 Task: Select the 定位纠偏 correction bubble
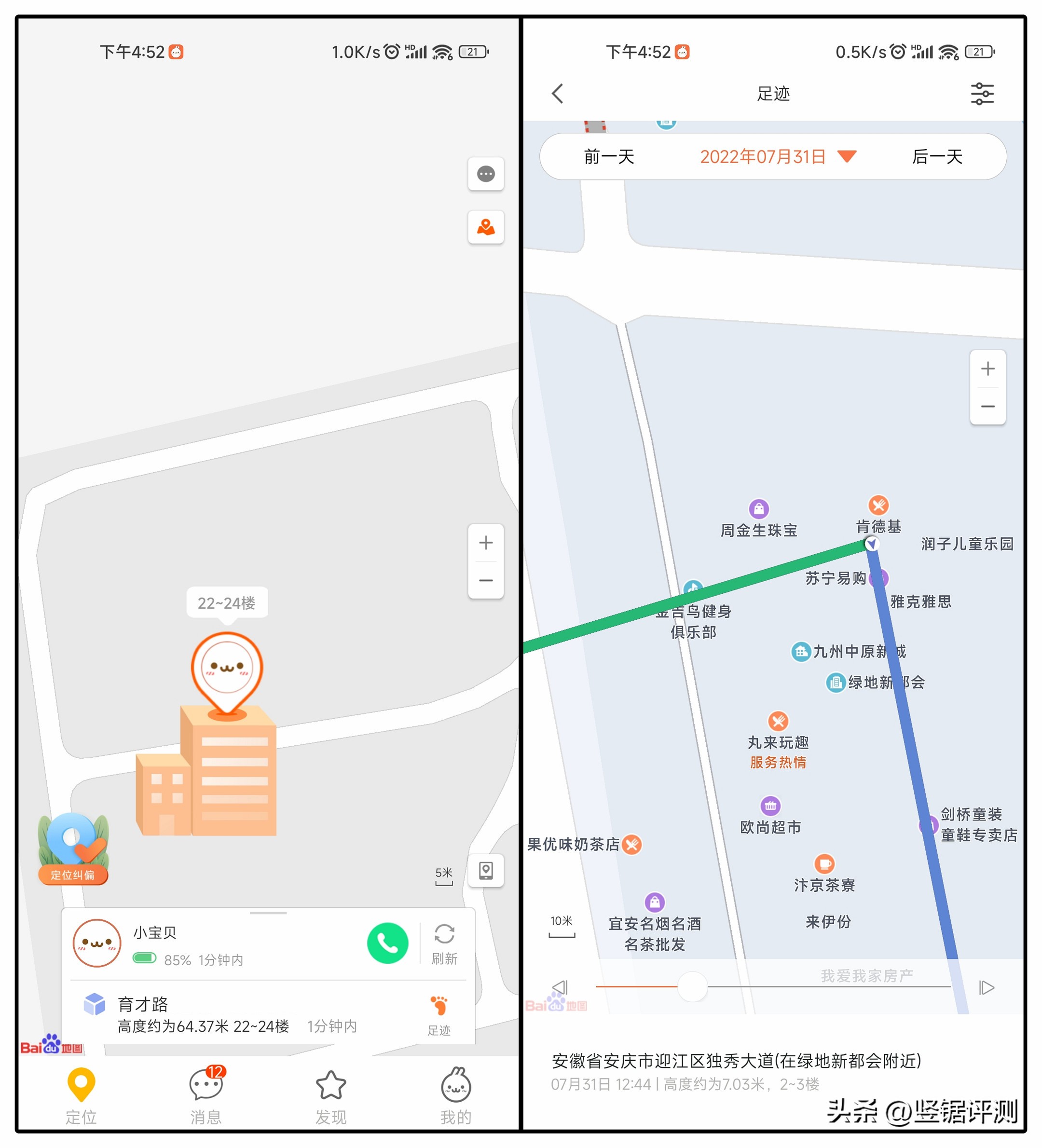click(73, 875)
